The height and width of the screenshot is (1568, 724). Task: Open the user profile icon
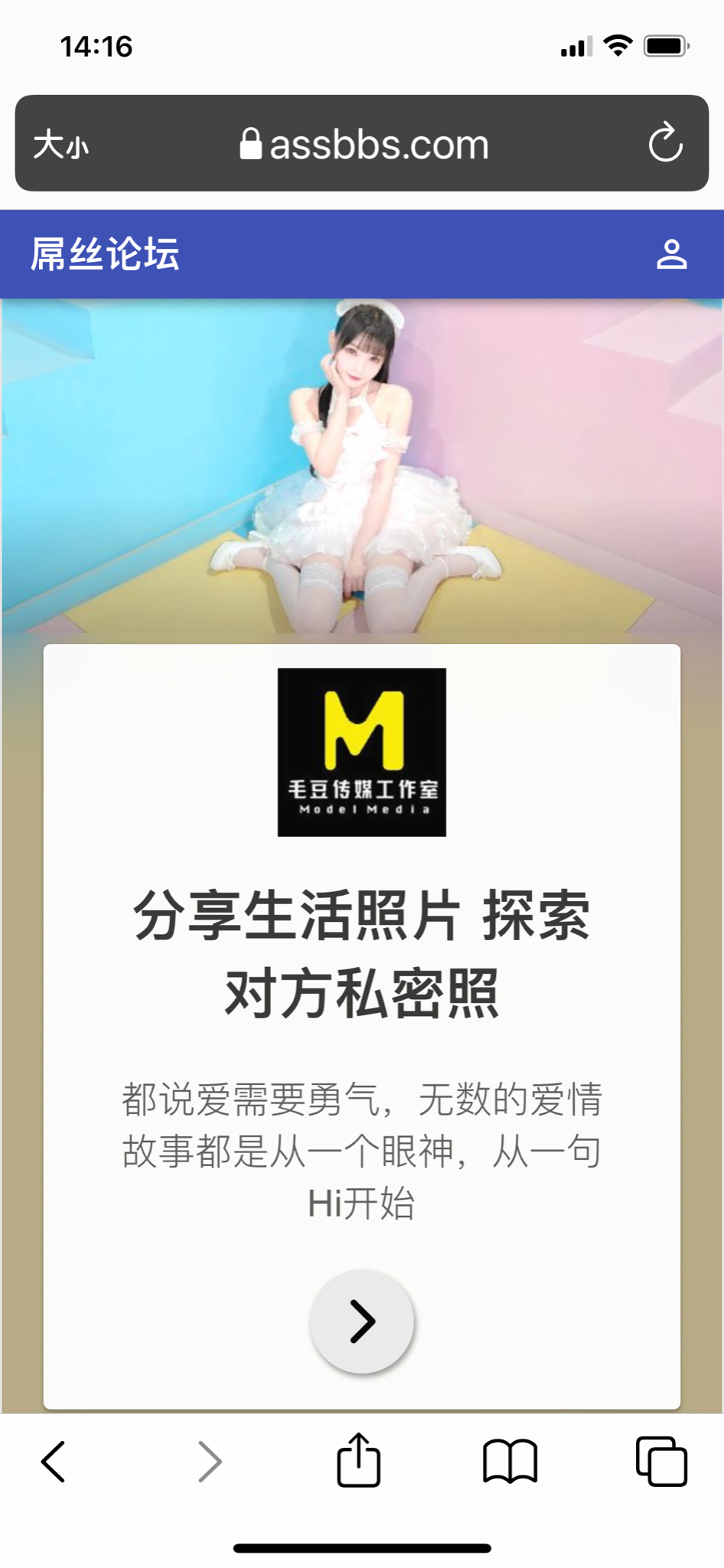[x=671, y=254]
